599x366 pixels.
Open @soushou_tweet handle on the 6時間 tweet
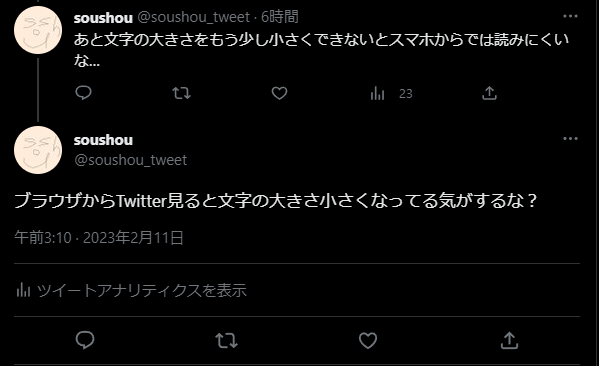tap(193, 17)
